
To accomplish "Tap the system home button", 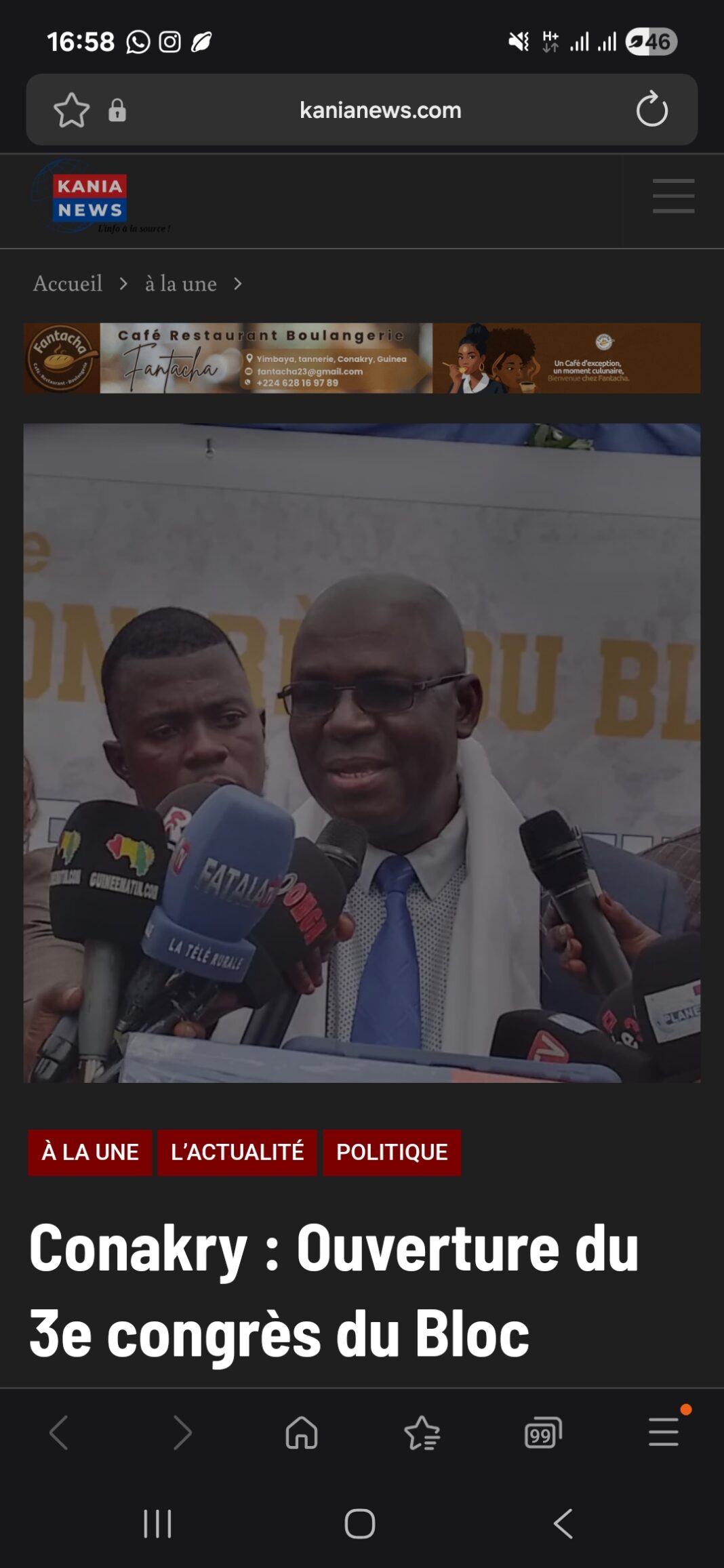I will click(360, 1524).
